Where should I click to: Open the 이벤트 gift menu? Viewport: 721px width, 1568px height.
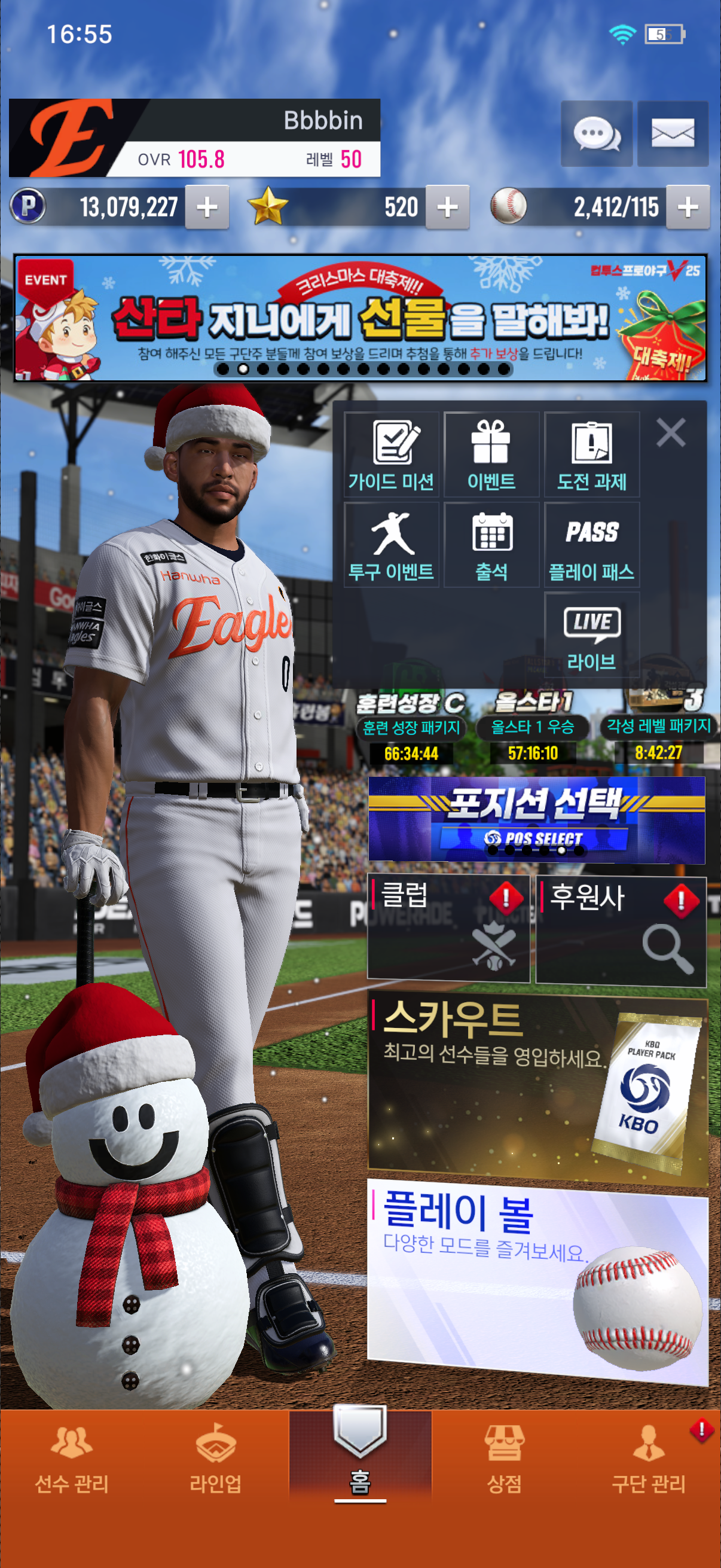[491, 454]
